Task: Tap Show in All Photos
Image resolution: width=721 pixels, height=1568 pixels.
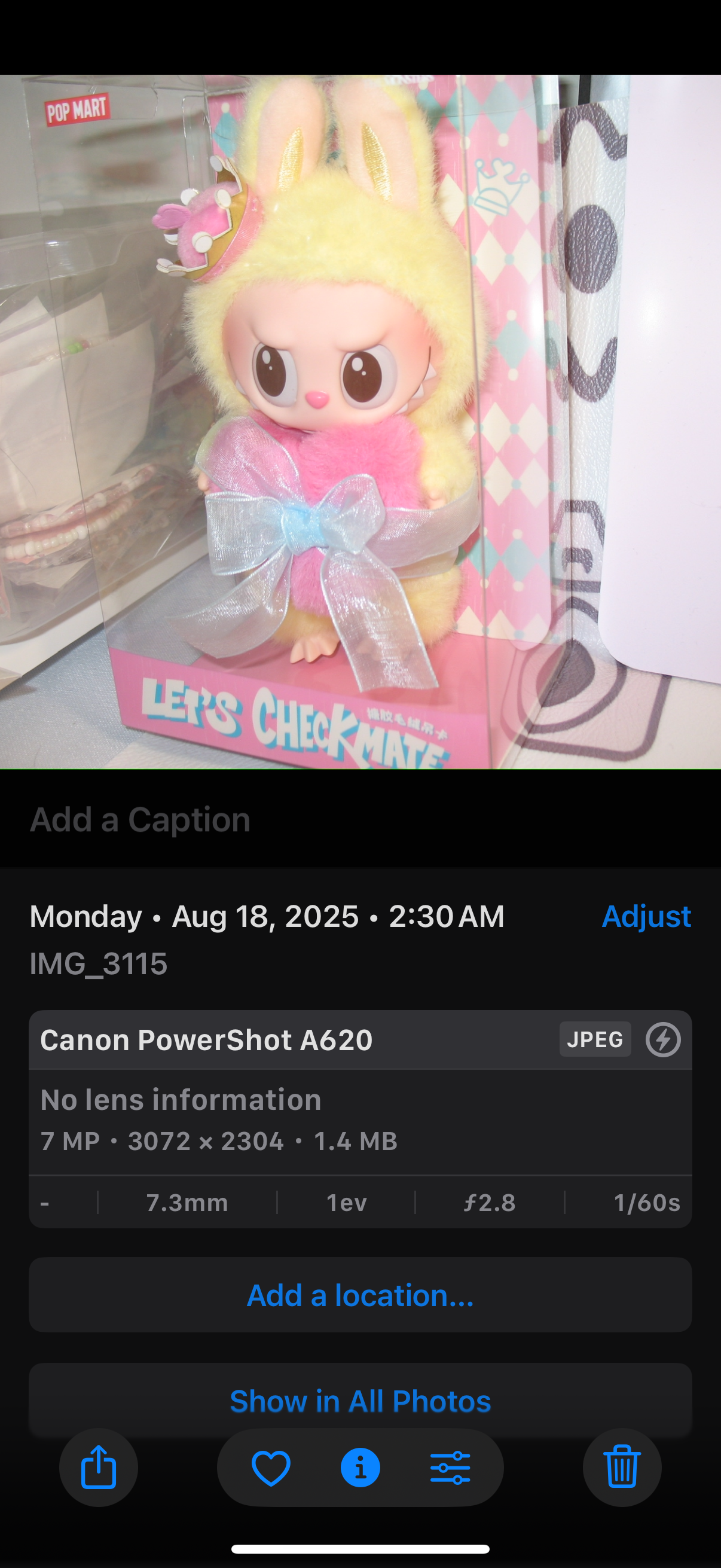Action: (x=360, y=1401)
